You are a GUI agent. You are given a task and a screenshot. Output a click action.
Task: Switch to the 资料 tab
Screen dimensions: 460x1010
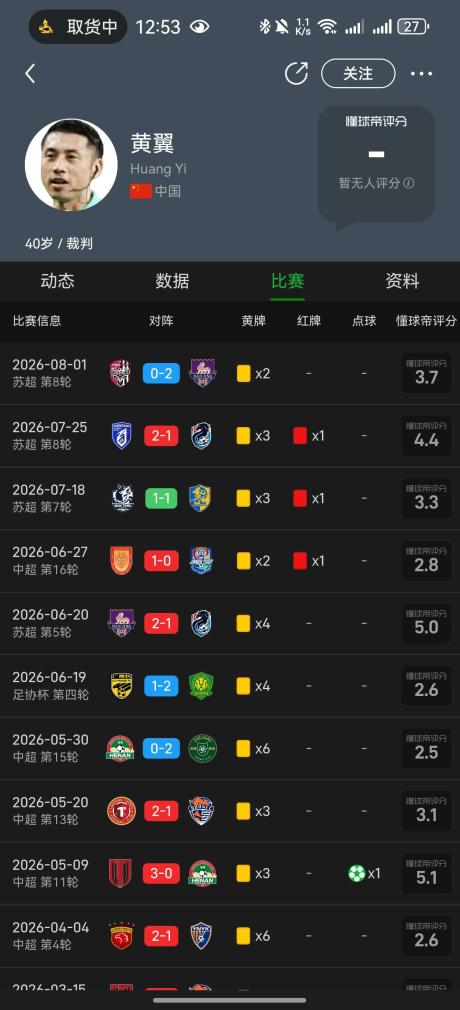402,281
